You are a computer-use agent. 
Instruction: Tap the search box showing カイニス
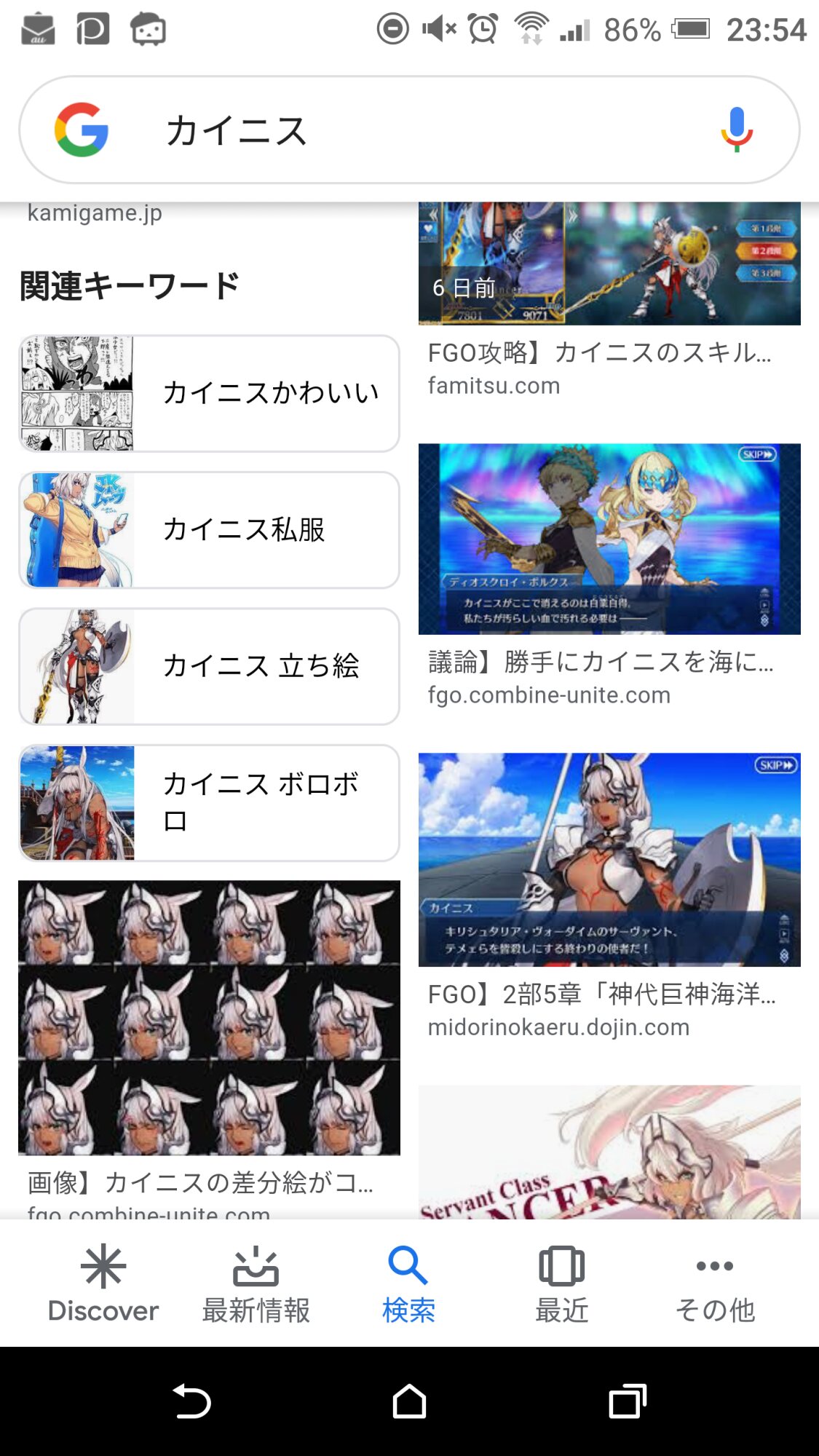pos(408,131)
